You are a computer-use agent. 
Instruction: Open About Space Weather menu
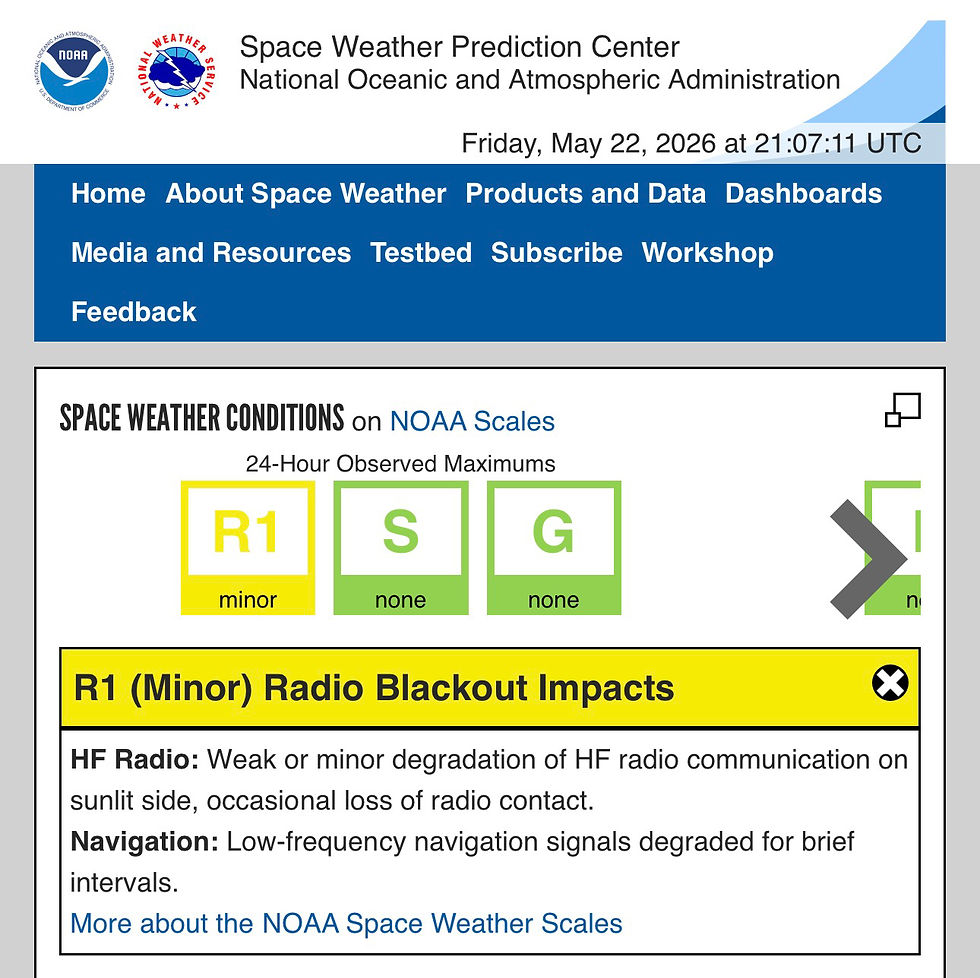click(306, 194)
